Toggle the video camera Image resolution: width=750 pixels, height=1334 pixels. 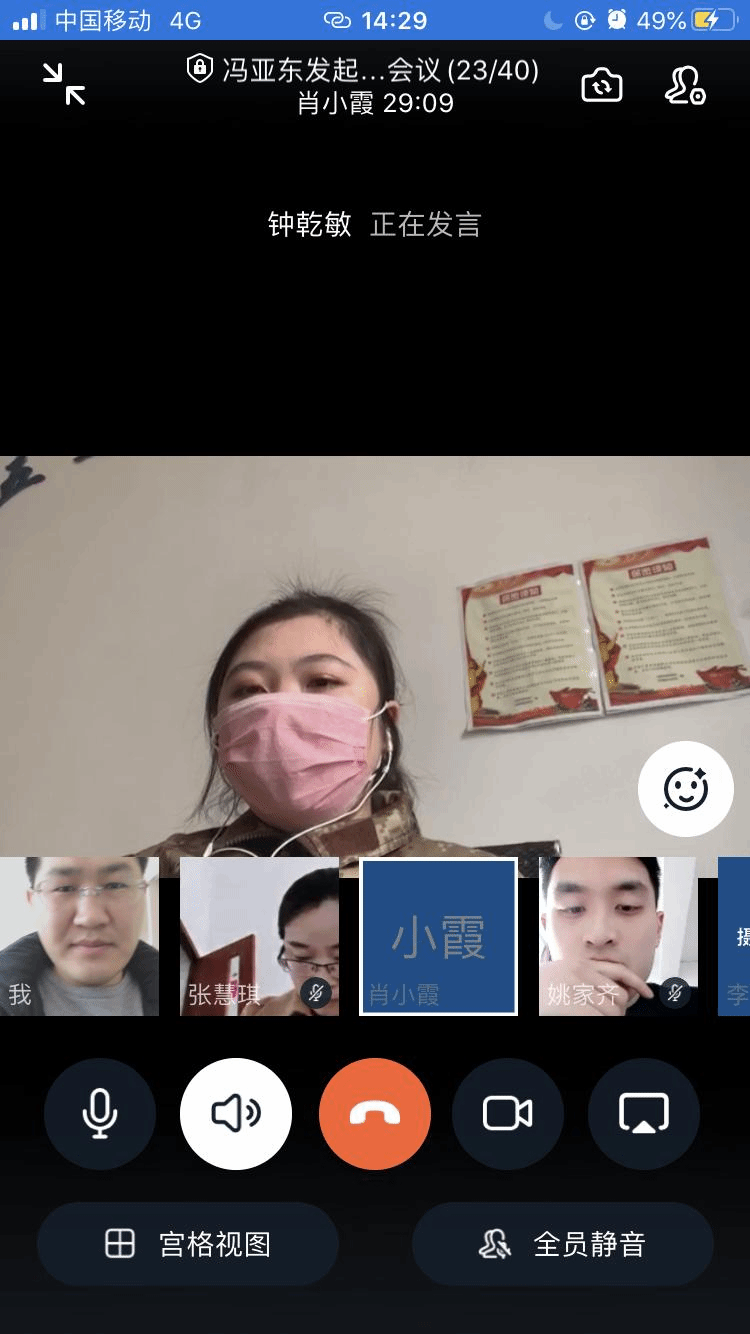[508, 1113]
